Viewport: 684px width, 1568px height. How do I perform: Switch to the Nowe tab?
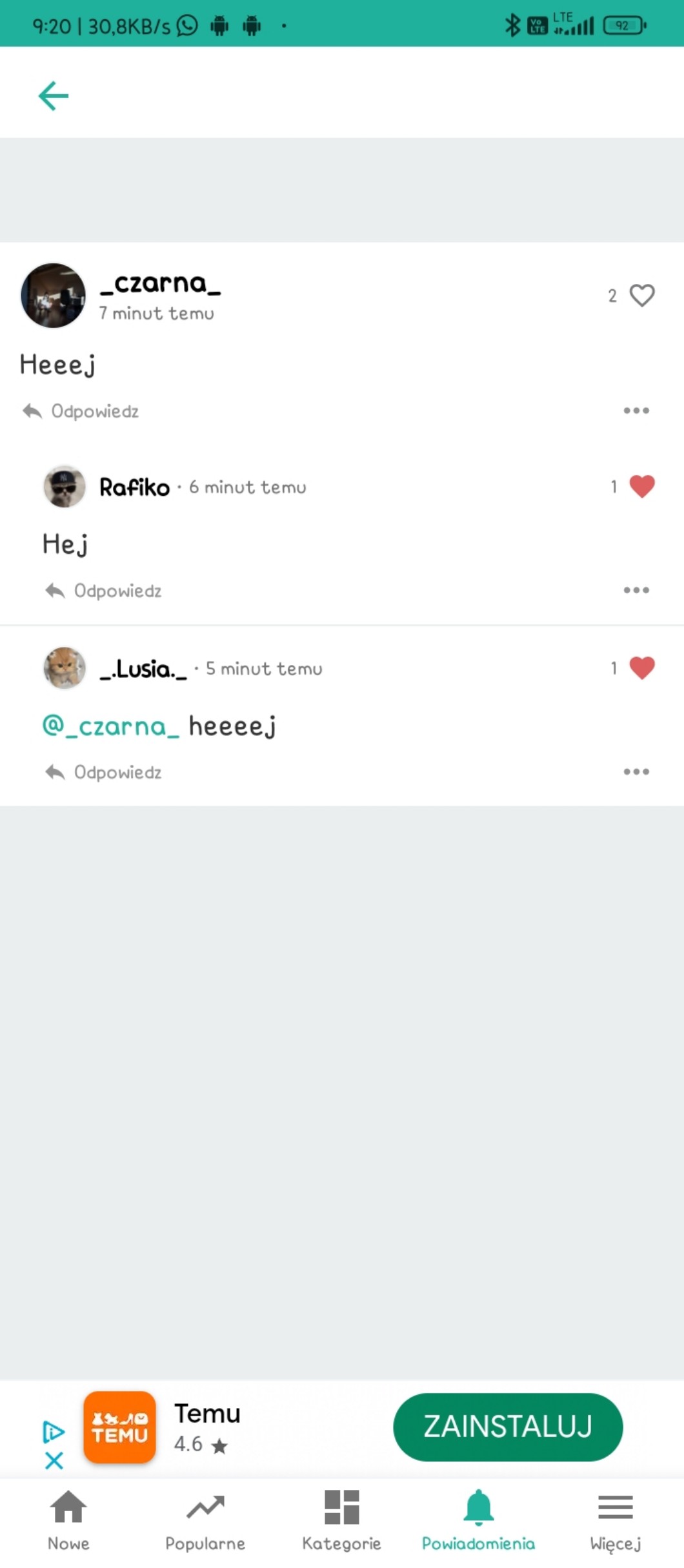[68, 1519]
